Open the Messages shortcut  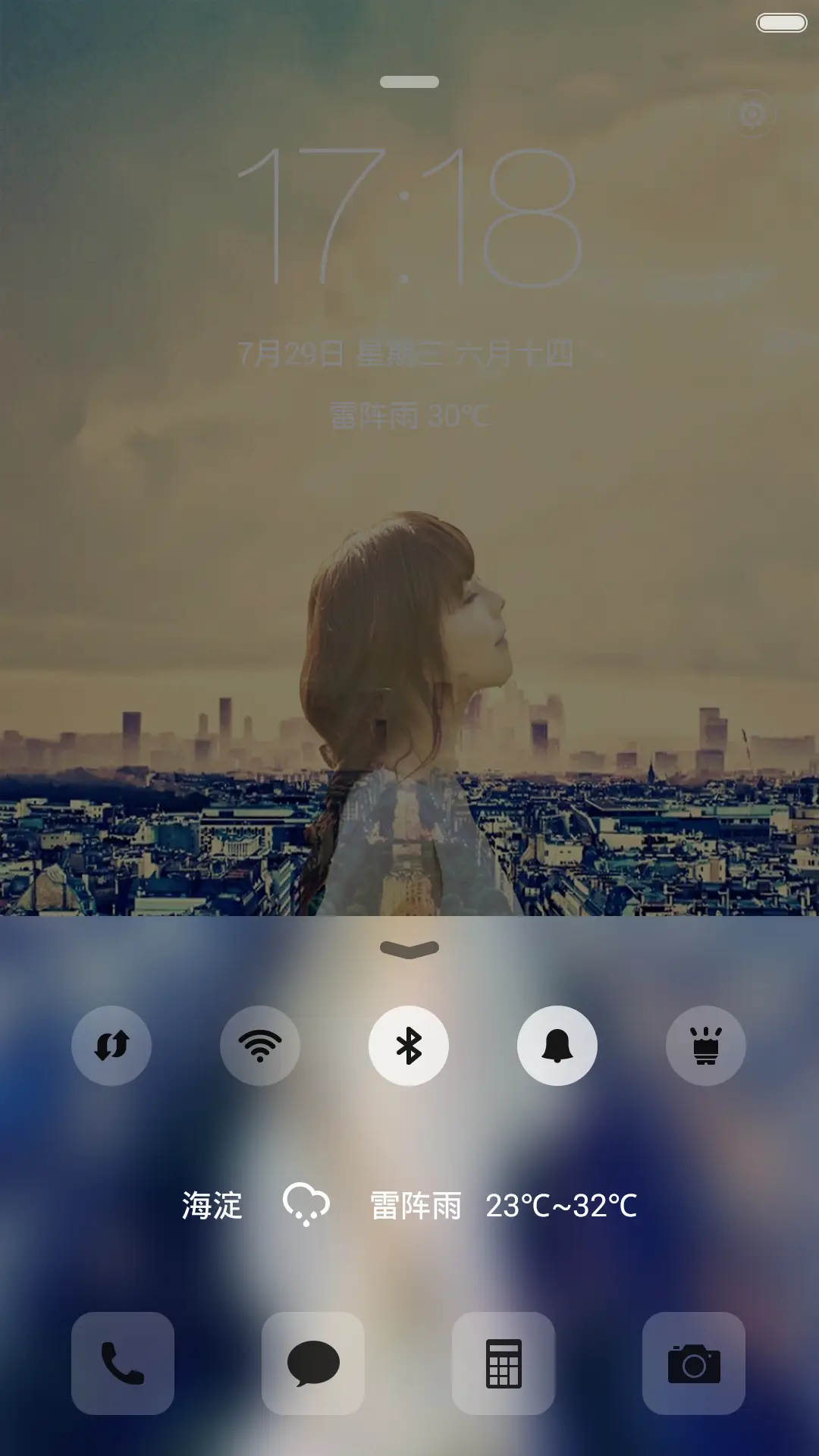click(x=312, y=1365)
